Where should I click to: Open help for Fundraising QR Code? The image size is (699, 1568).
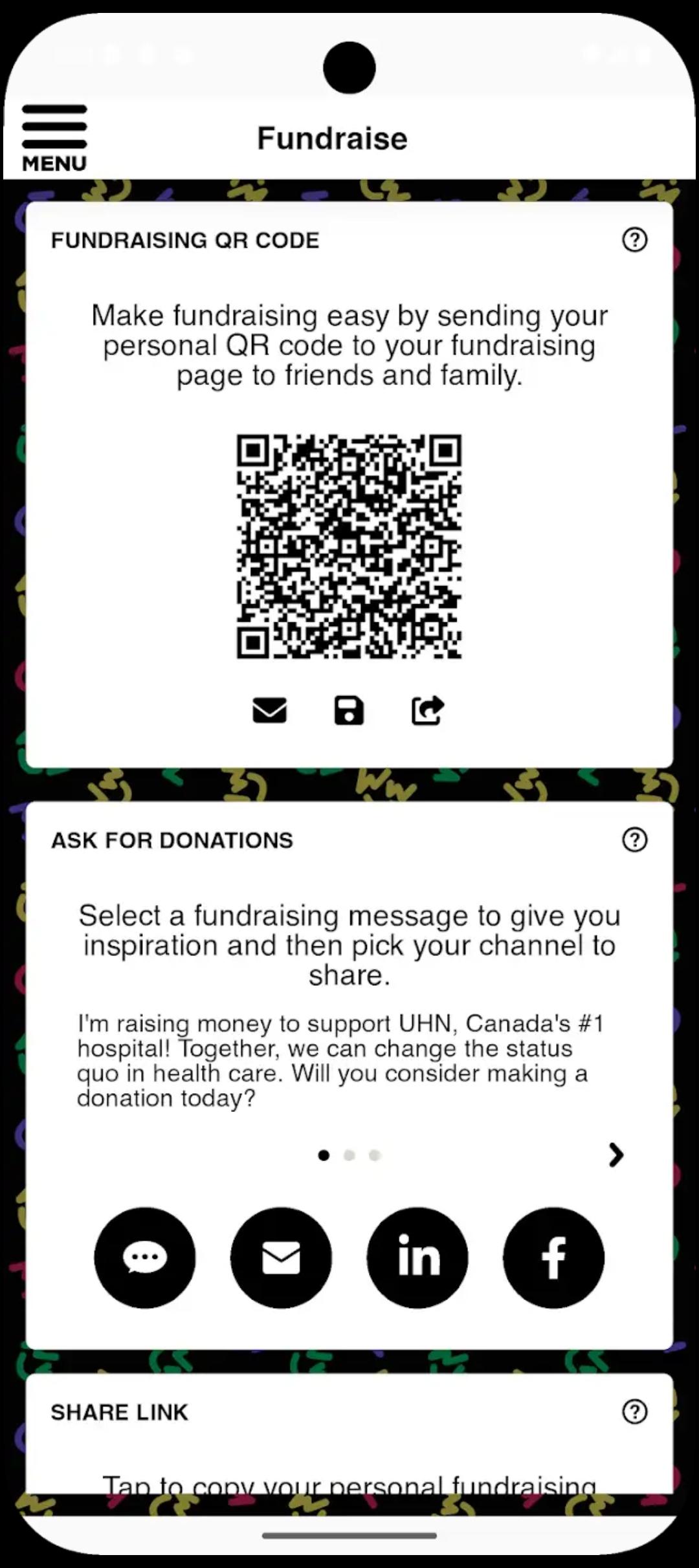(x=634, y=240)
